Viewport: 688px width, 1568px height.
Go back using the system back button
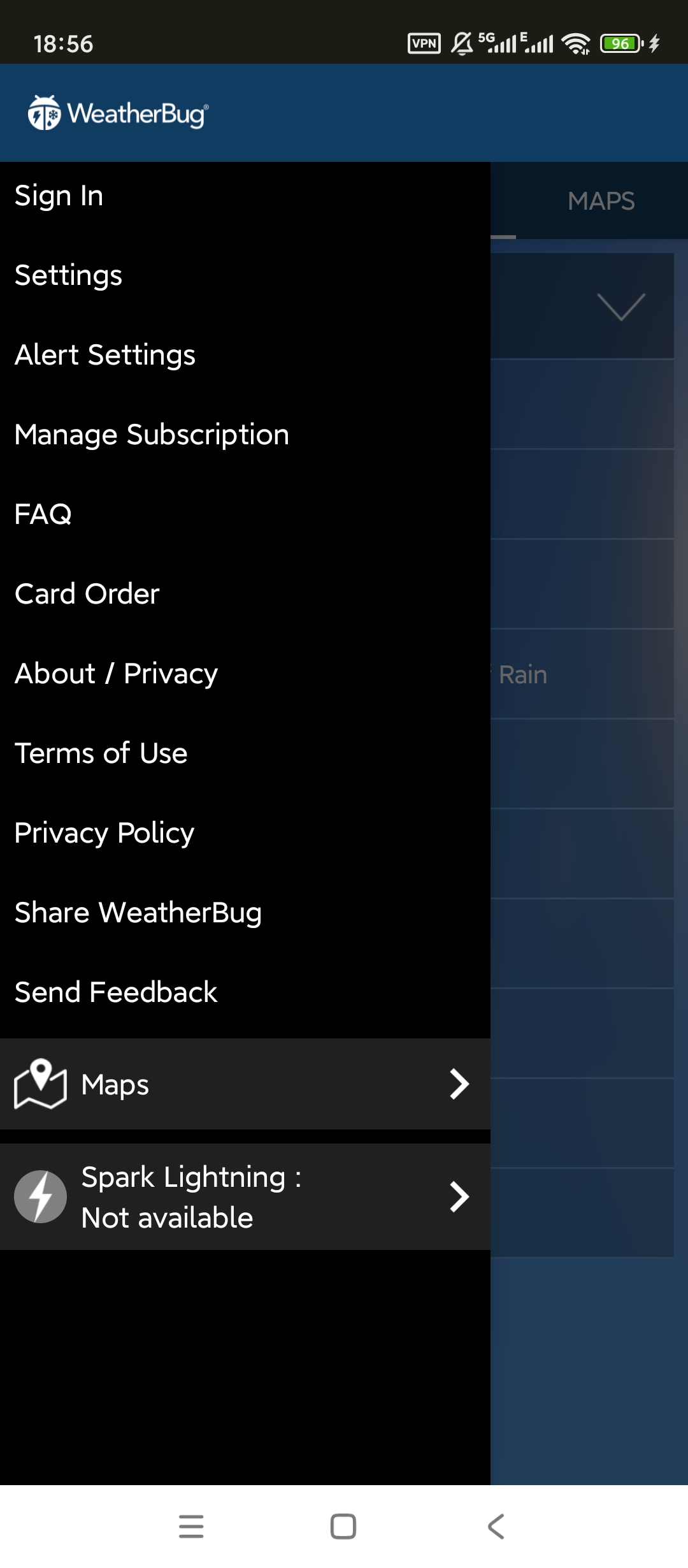click(x=496, y=1527)
